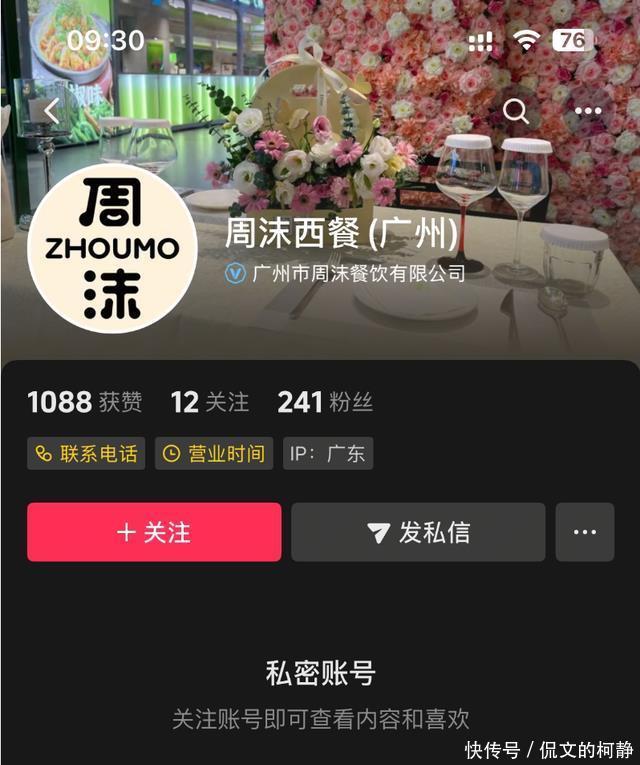View the 营业时间 business hours chip

(x=214, y=453)
